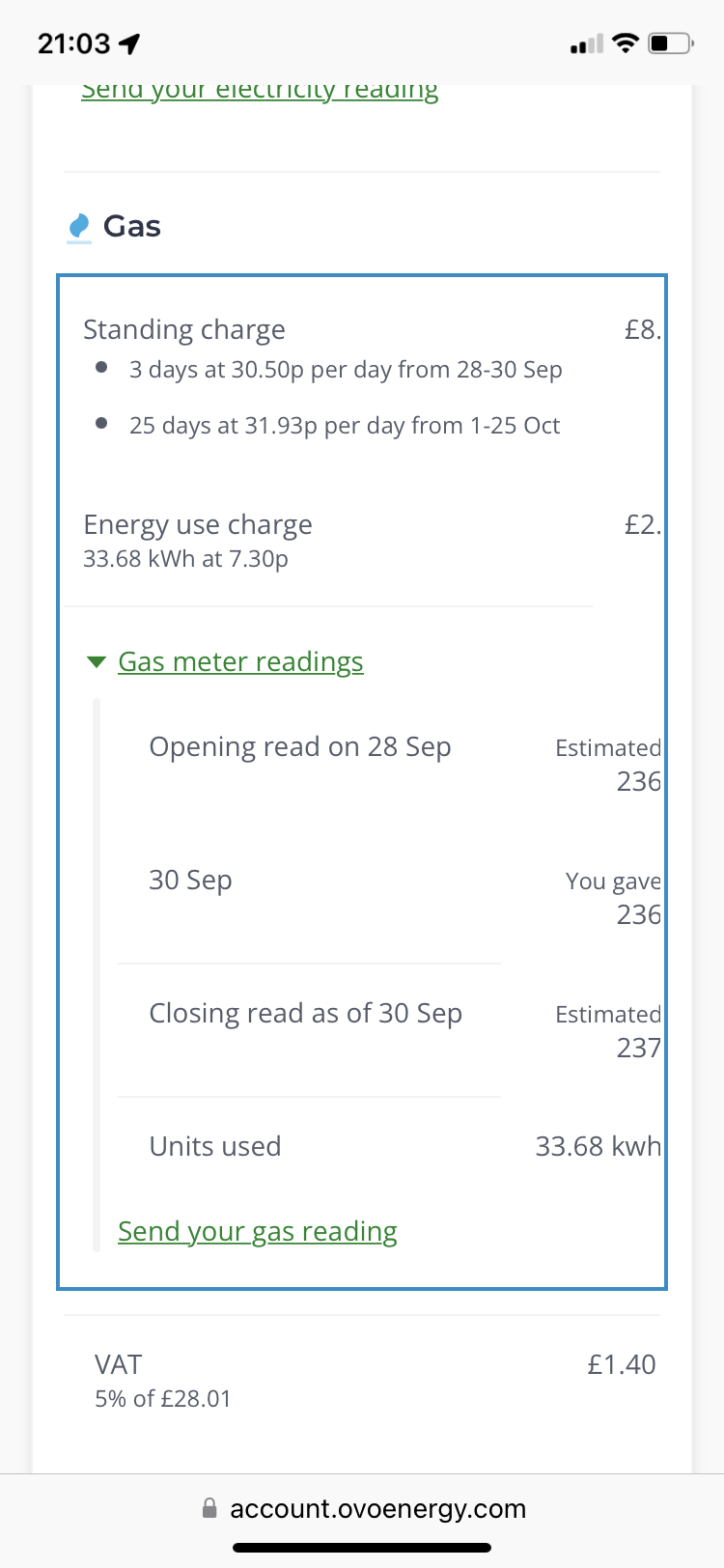Tap the Estimated closing read 237

(638, 1049)
